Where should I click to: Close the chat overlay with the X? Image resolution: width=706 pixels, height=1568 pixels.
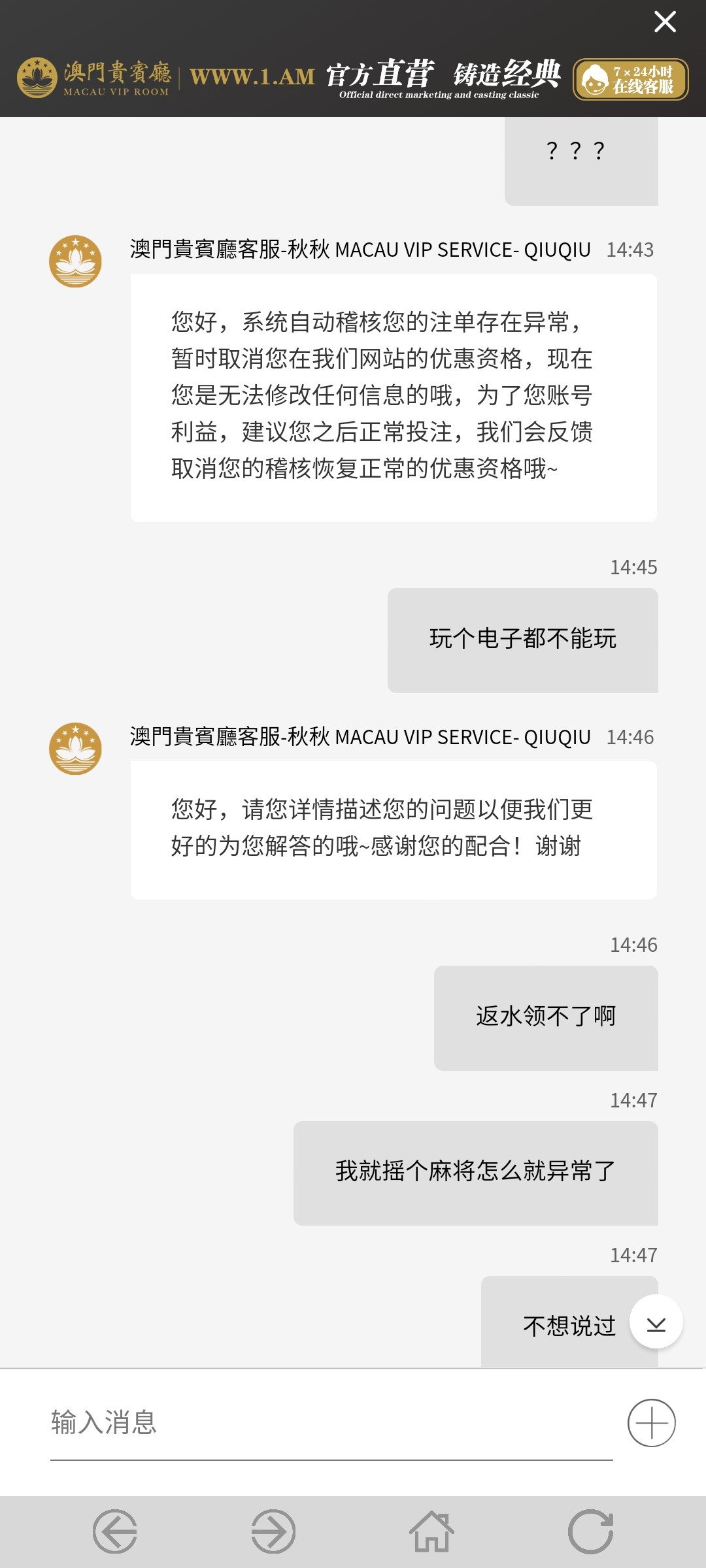point(664,22)
